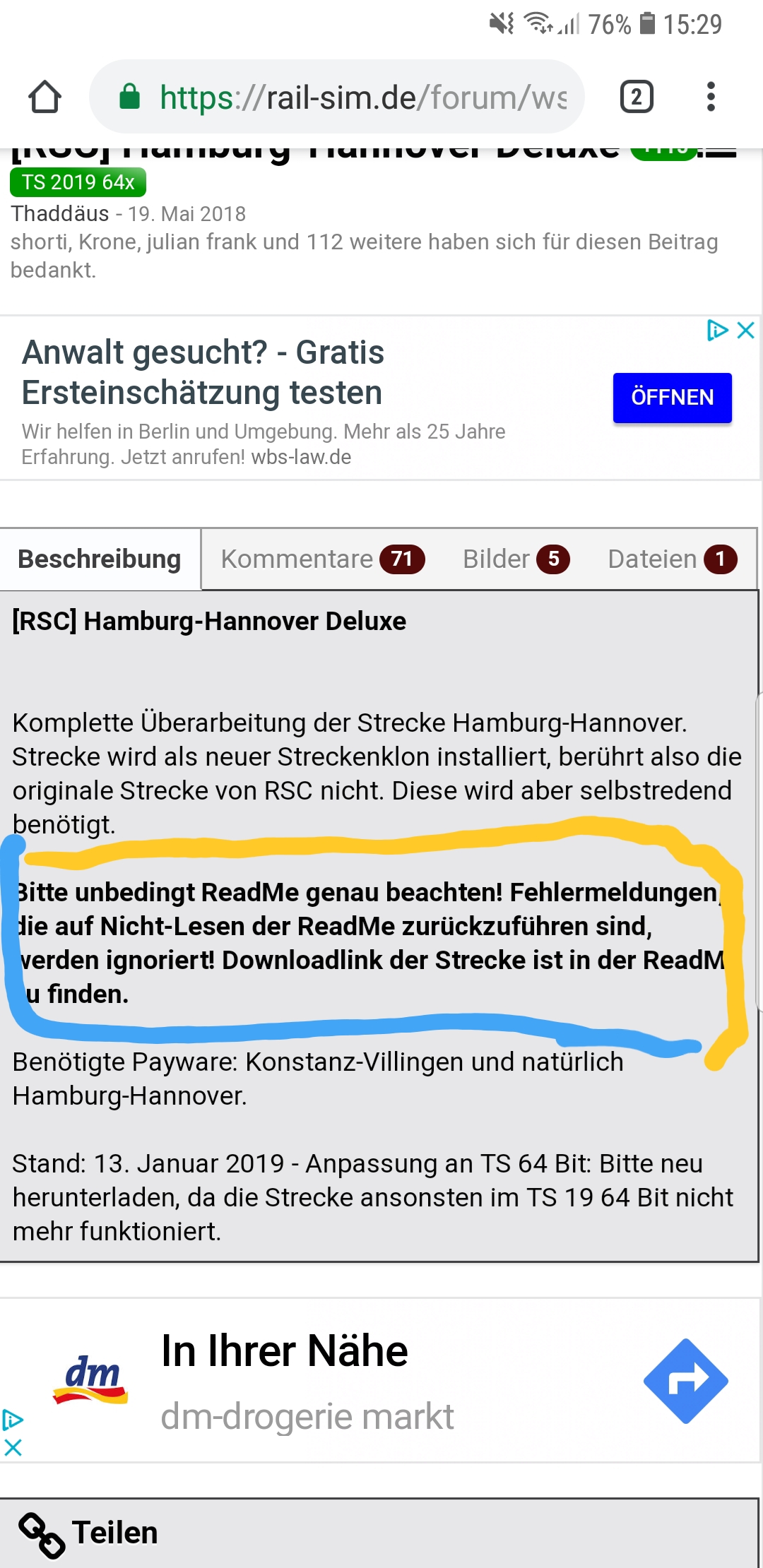The width and height of the screenshot is (763, 1568).
Task: Switch to the Kommentare tab
Action: pos(322,559)
